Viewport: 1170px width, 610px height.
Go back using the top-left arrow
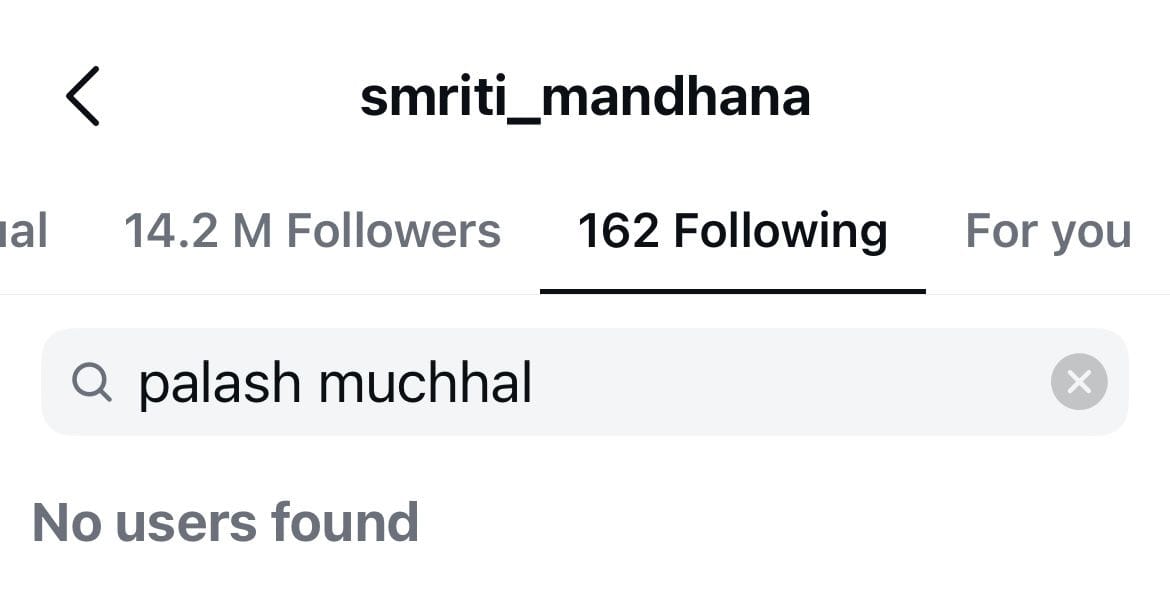click(83, 97)
